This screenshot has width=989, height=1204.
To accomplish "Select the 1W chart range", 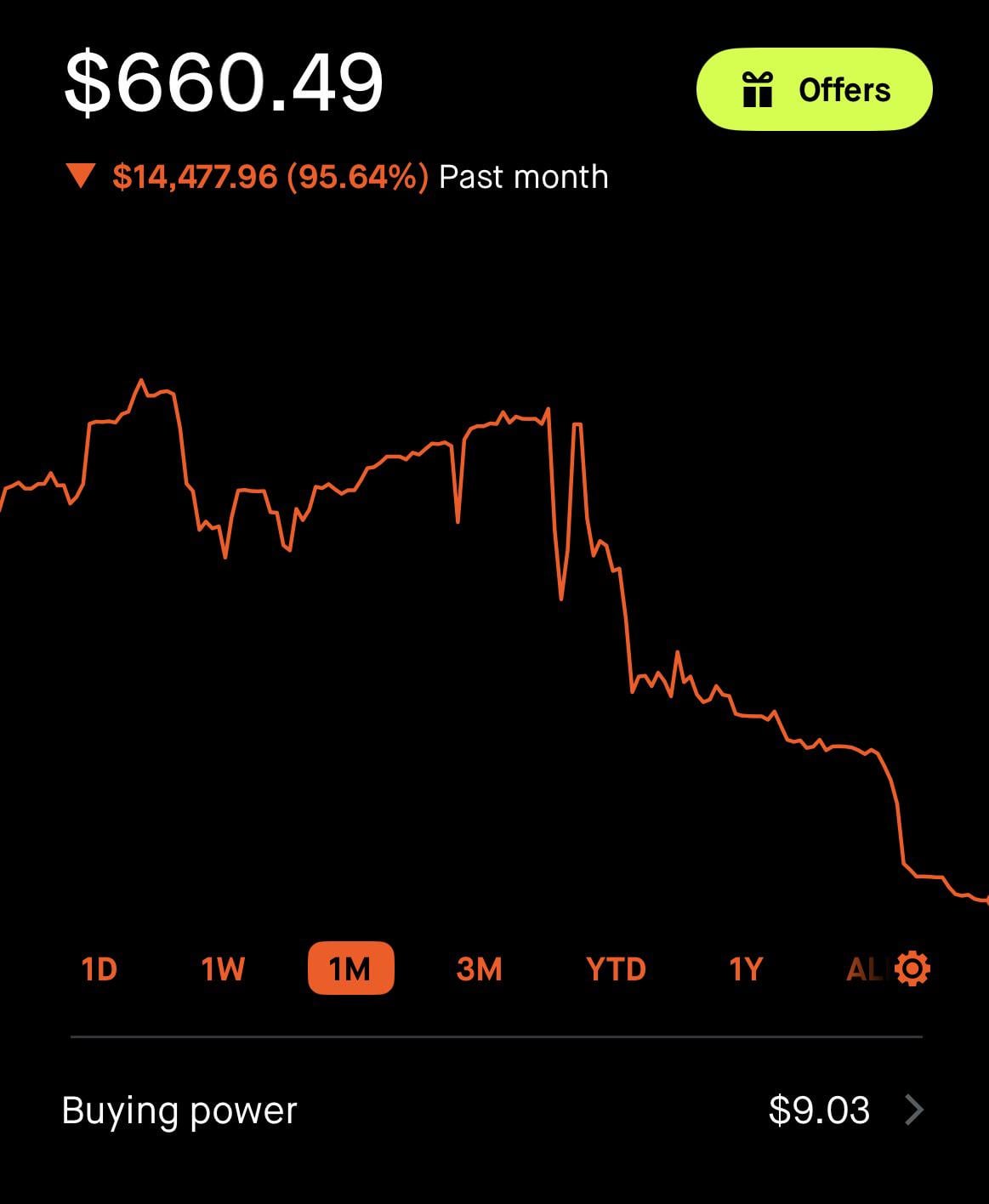I will (223, 969).
